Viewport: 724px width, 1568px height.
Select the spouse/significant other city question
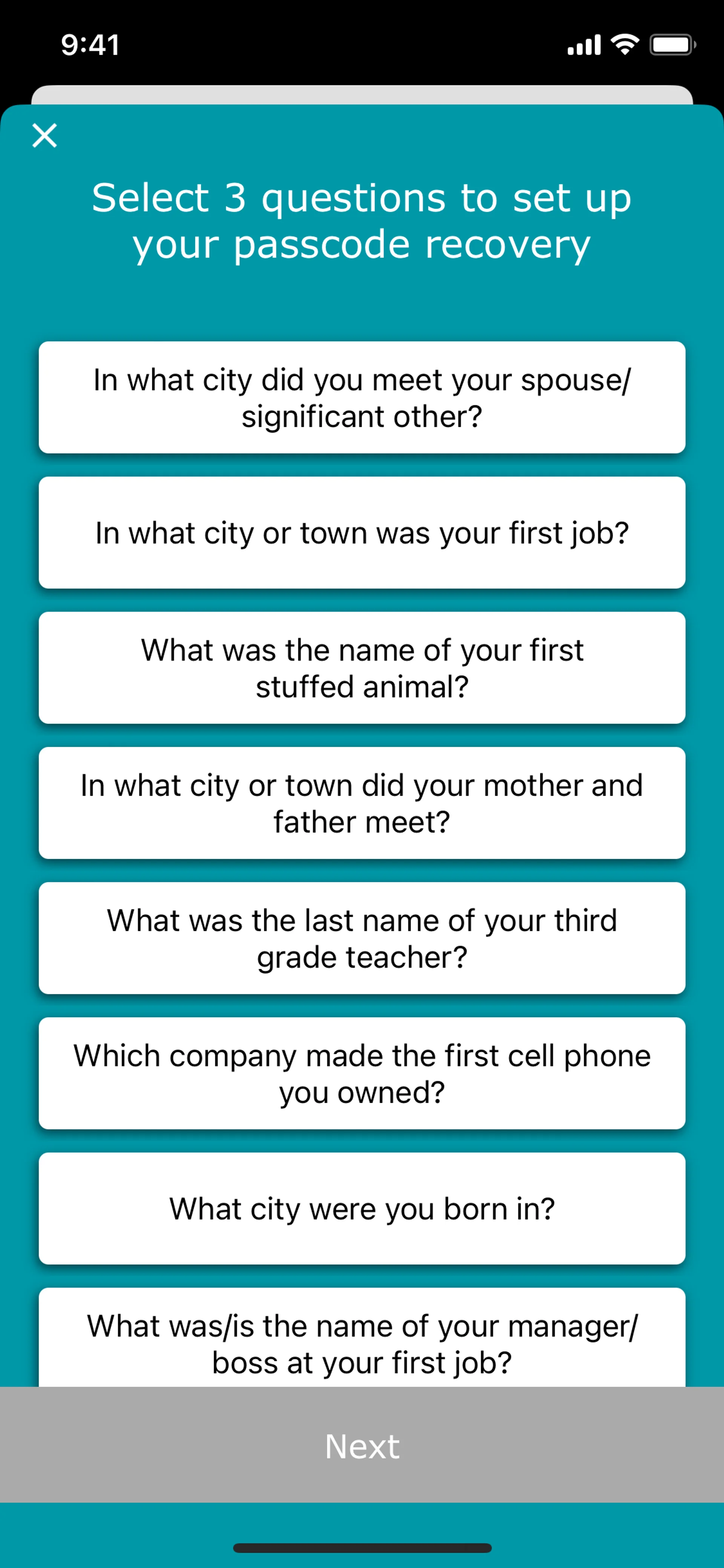(x=362, y=398)
